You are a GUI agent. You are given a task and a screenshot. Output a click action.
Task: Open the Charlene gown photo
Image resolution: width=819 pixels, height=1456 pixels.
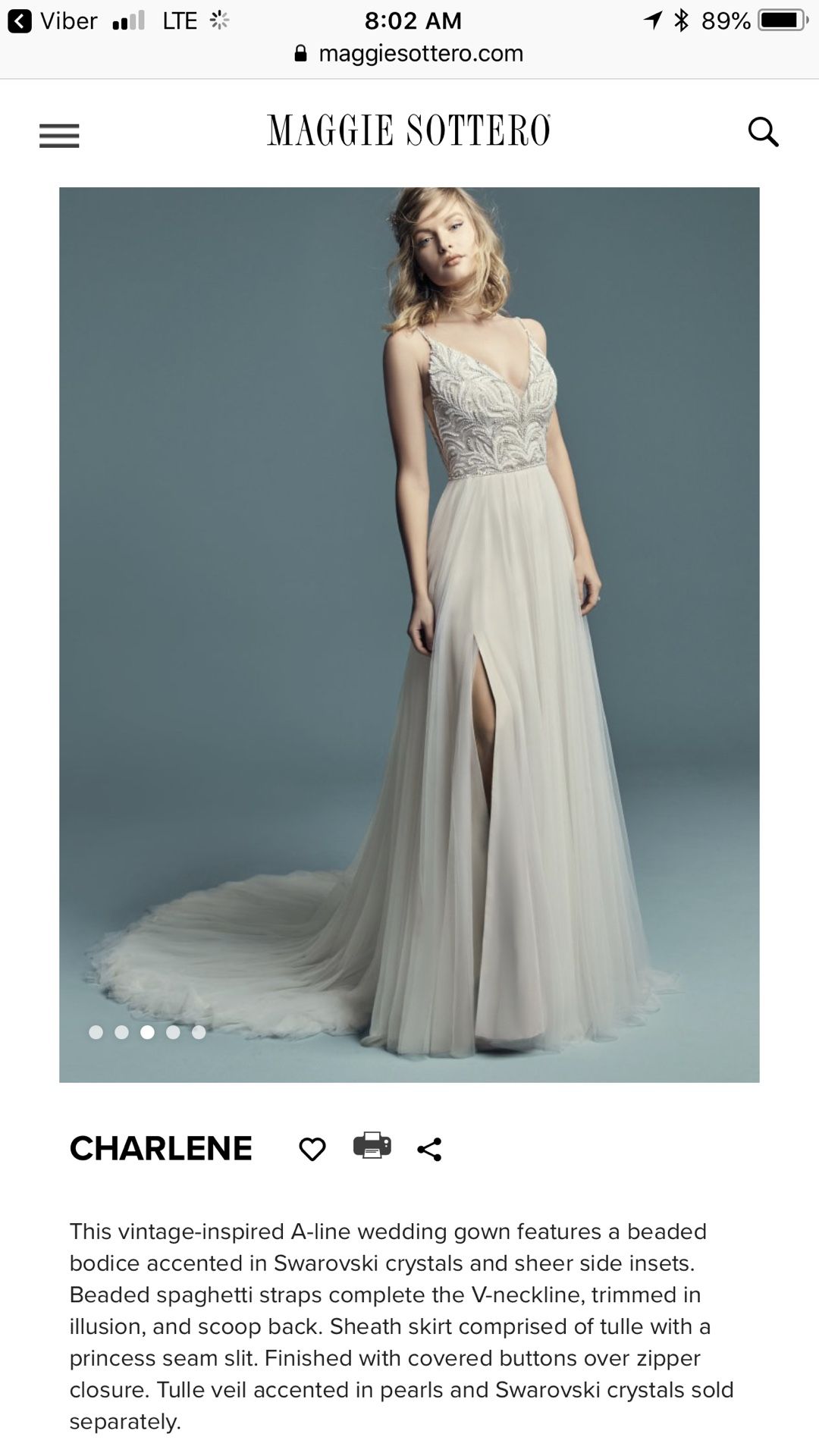409,635
